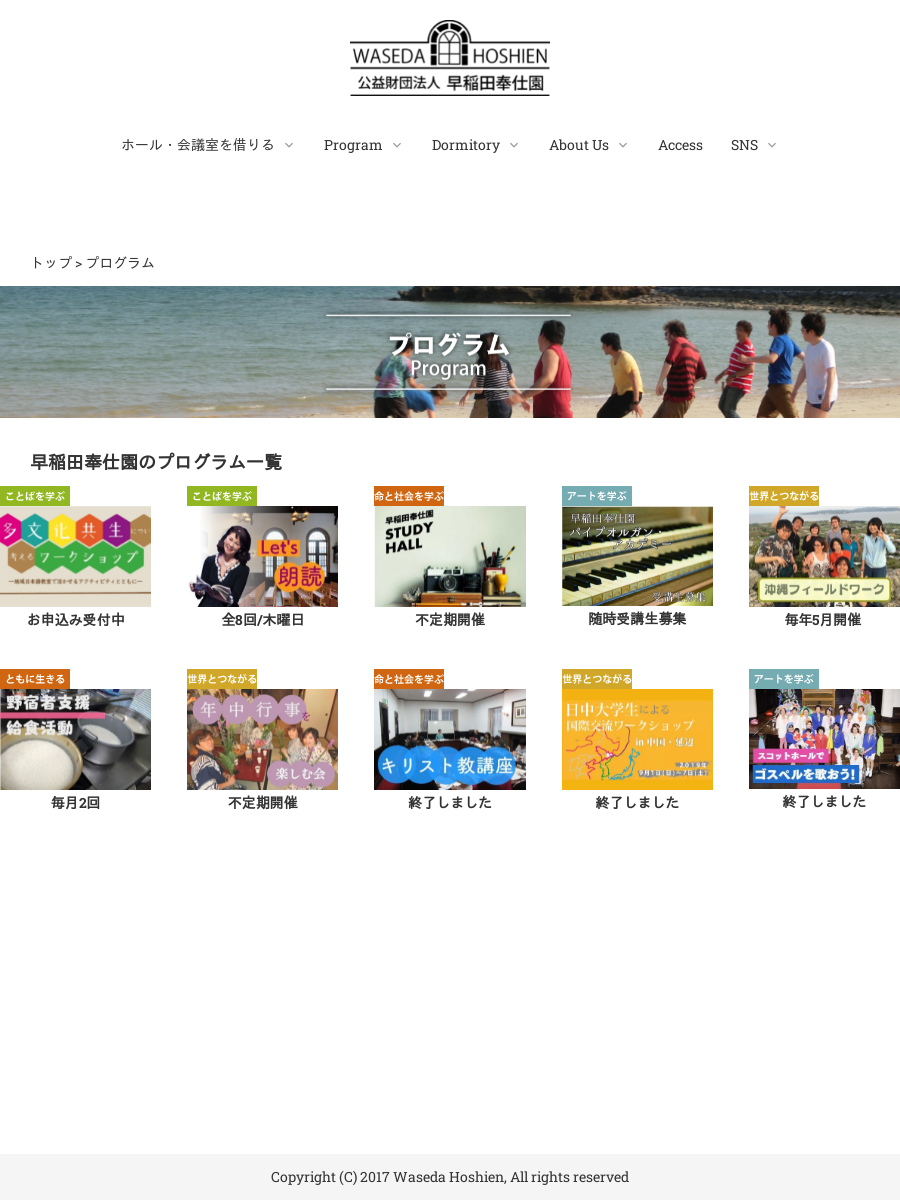Viewport: 900px width, 1200px height.
Task: Expand the ホール・会議室を借りる menu
Action: pos(208,145)
